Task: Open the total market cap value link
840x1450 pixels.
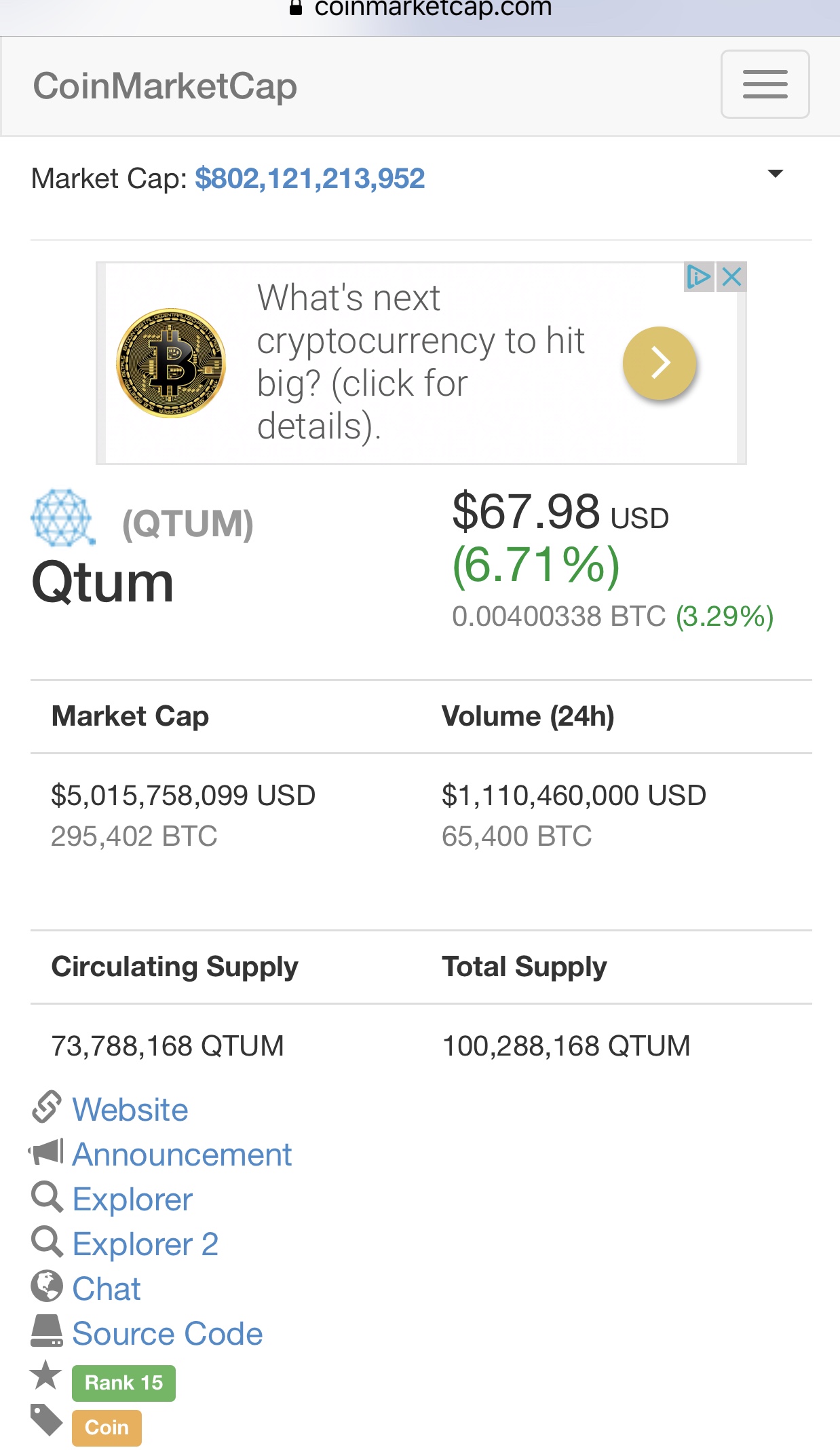Action: (x=310, y=179)
